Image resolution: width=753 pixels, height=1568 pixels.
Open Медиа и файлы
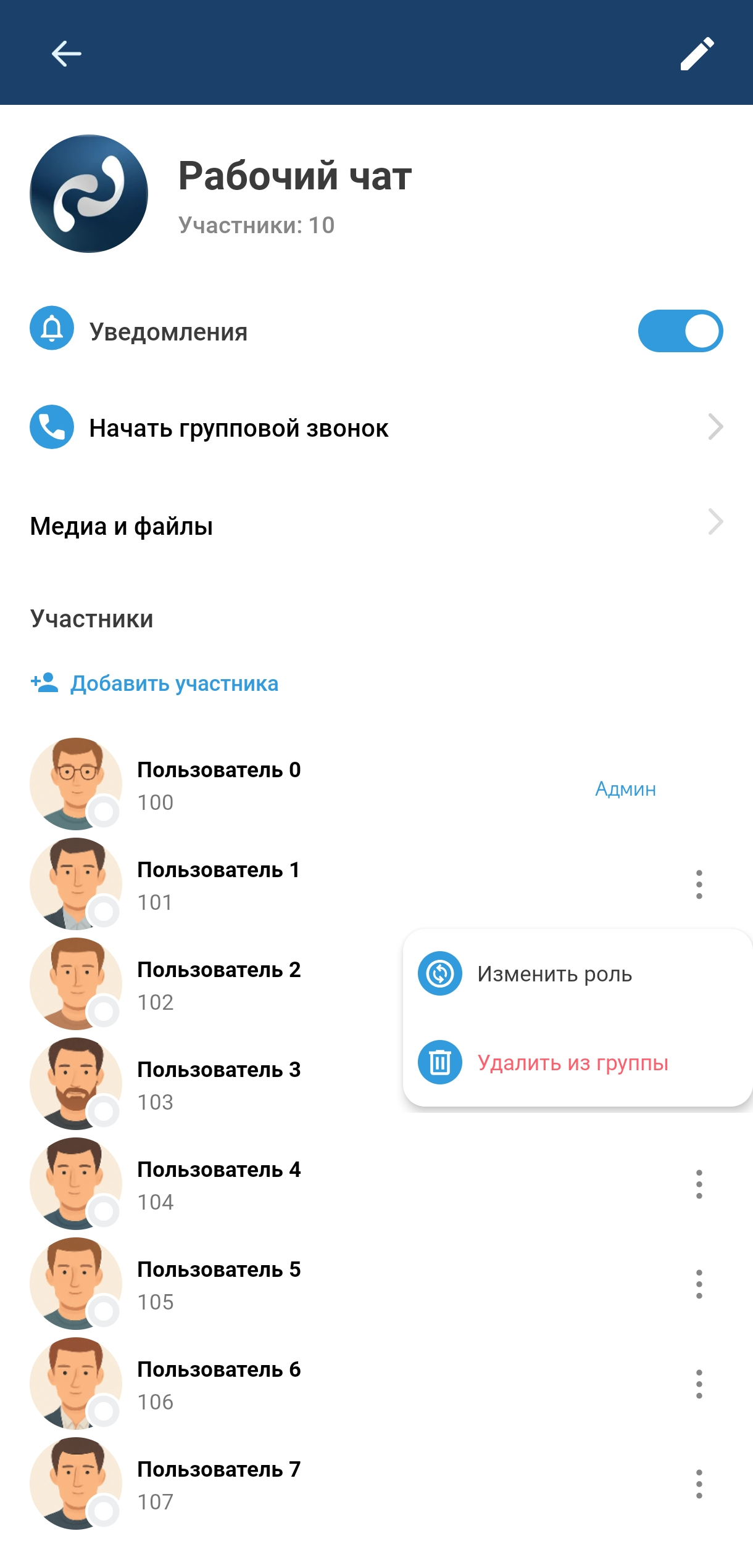122,526
